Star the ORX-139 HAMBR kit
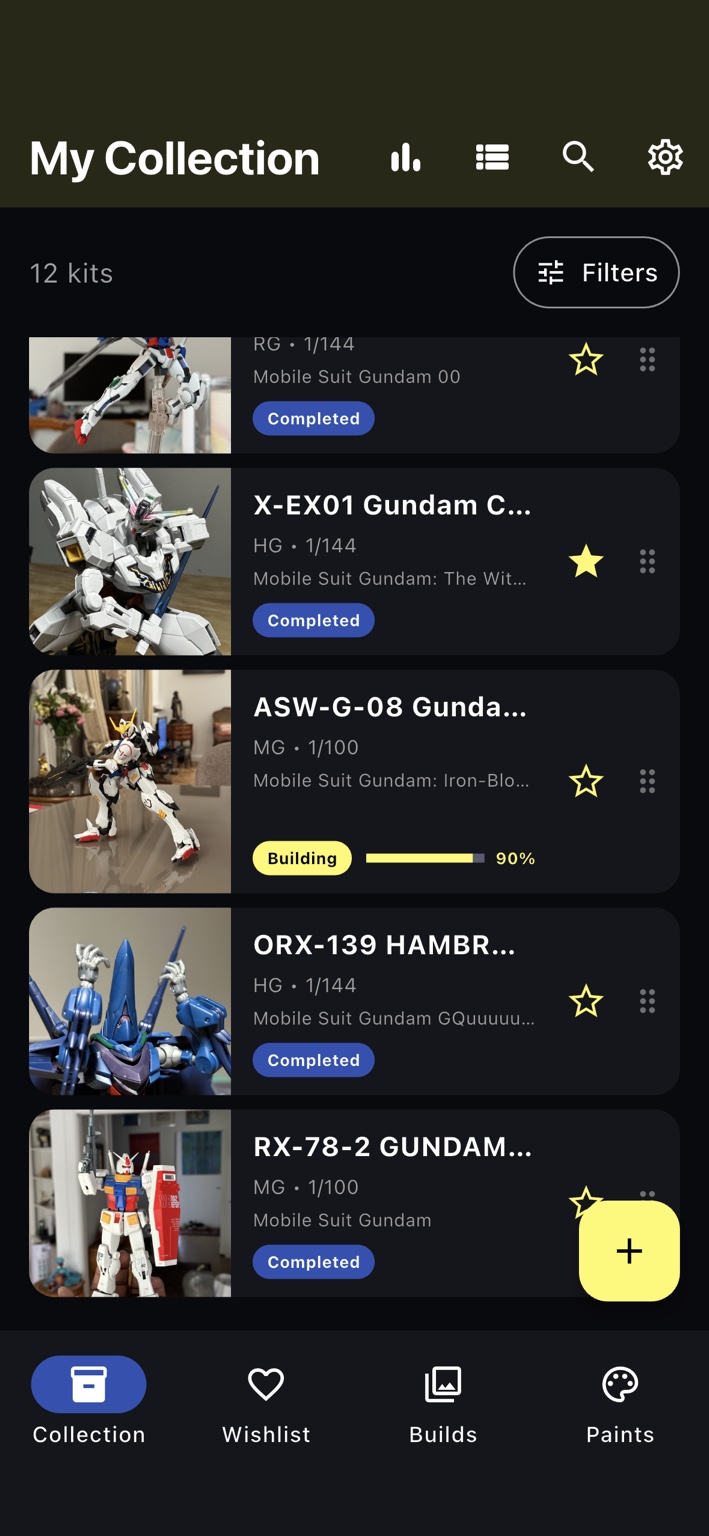The image size is (709, 1536). click(x=586, y=1001)
